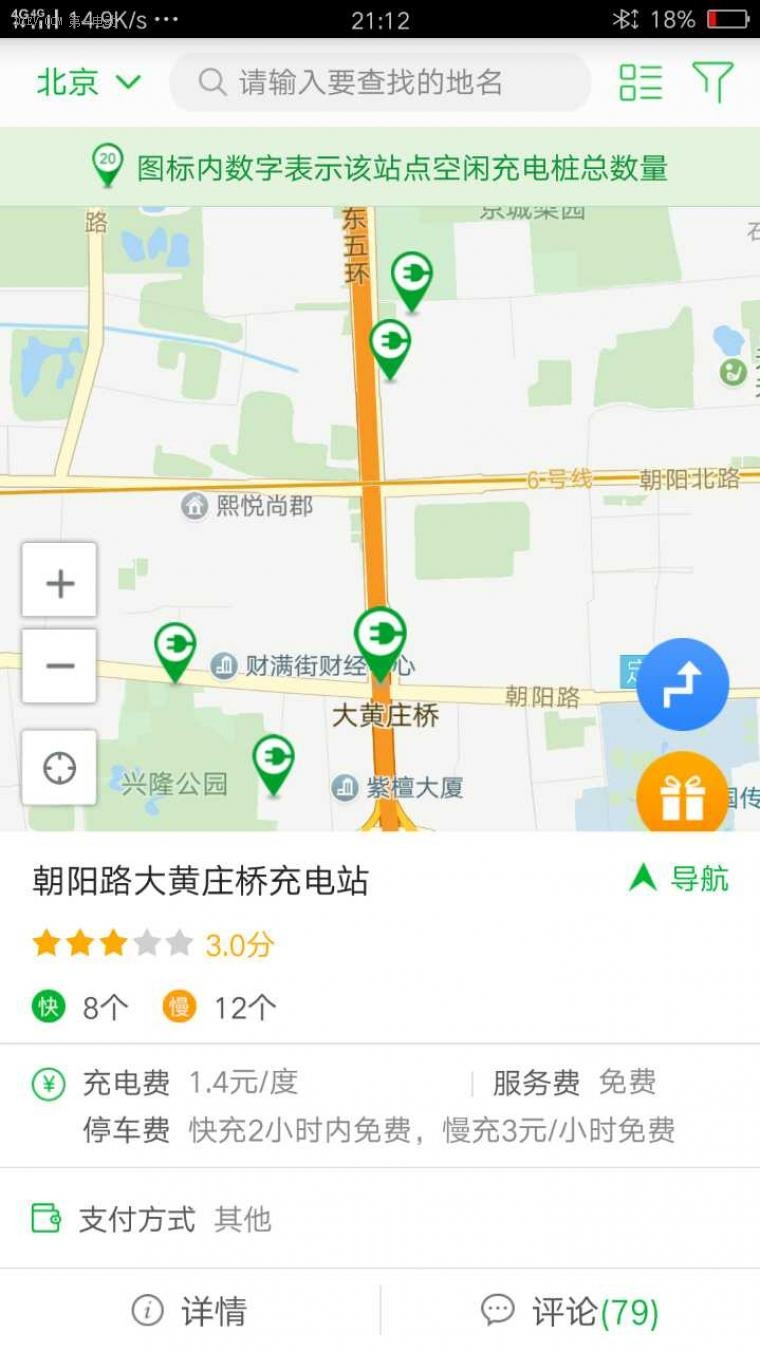The image size is (760, 1352).
Task: Start 导航 navigation to the station
Action: 679,879
